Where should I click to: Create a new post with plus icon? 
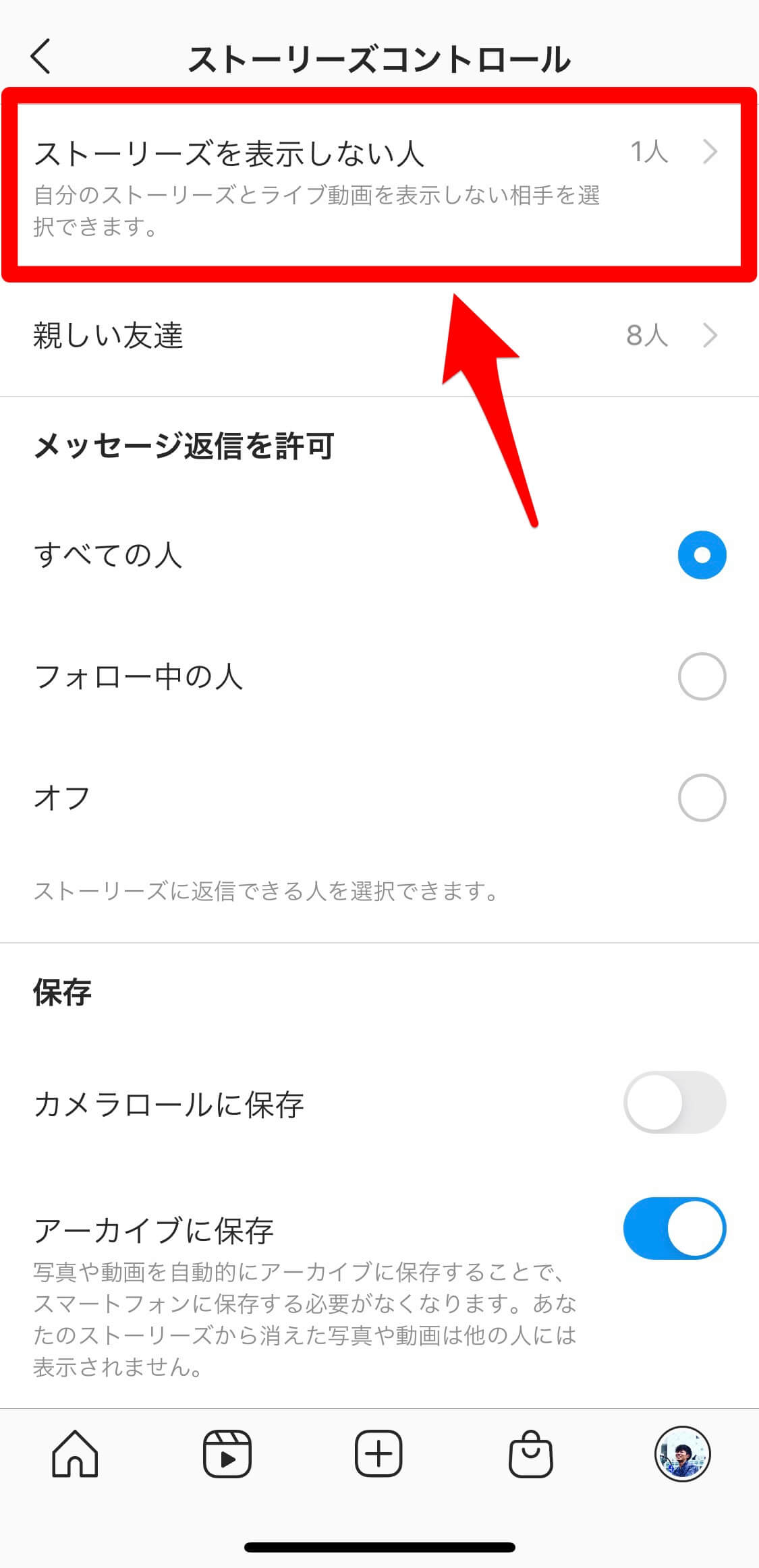click(378, 1453)
